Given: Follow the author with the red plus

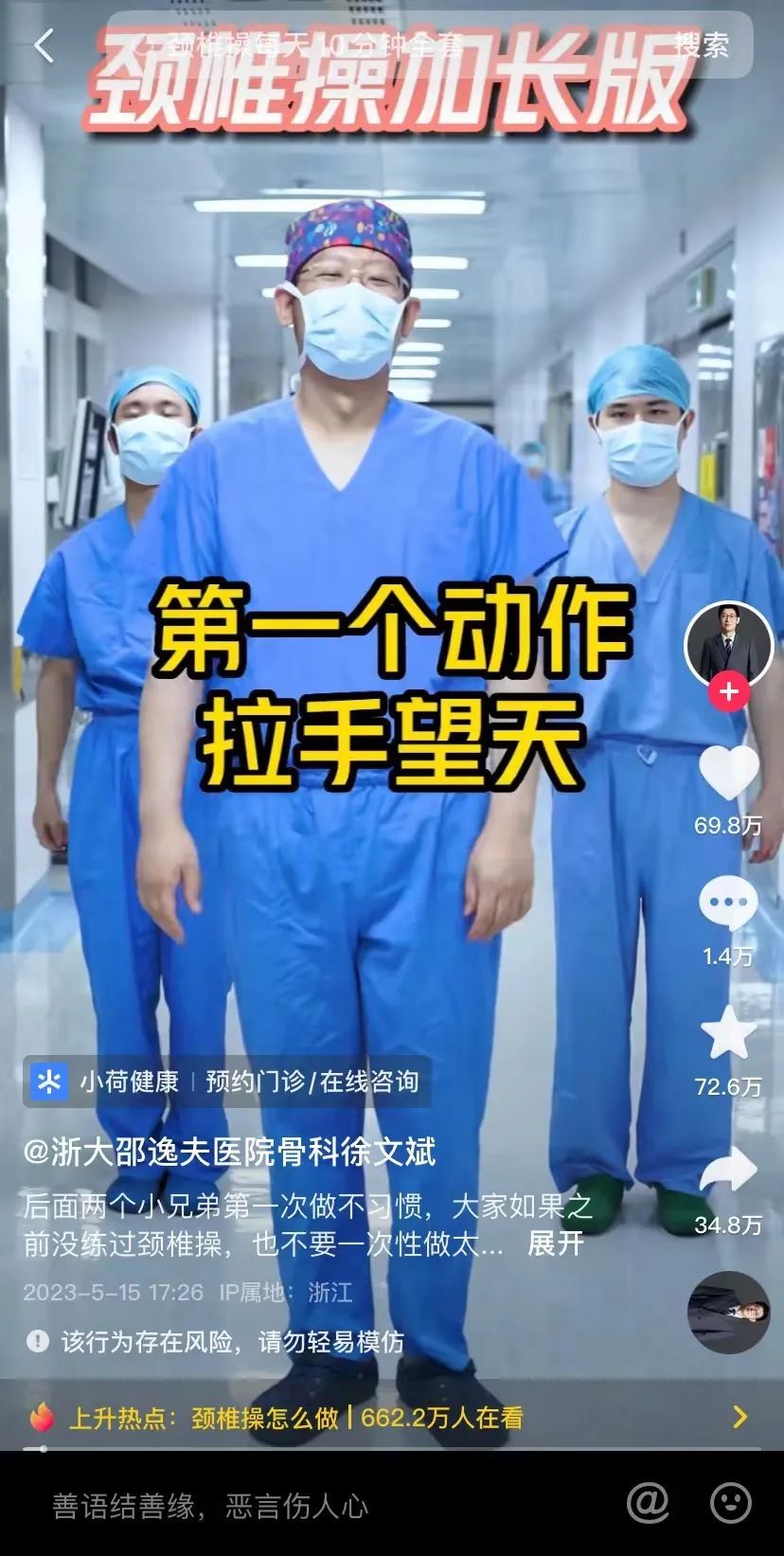Looking at the screenshot, I should pos(728,692).
